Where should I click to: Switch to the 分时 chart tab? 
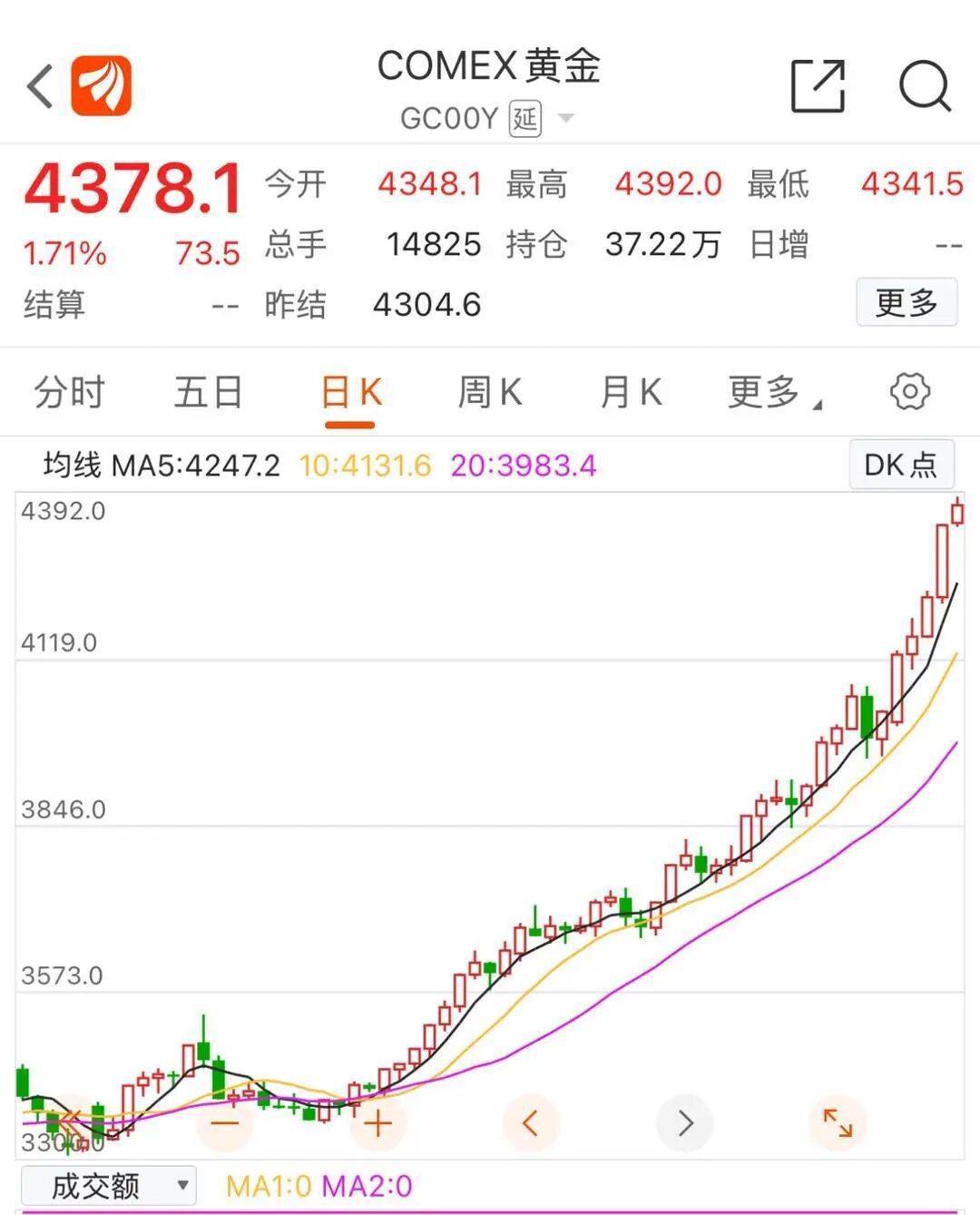69,393
